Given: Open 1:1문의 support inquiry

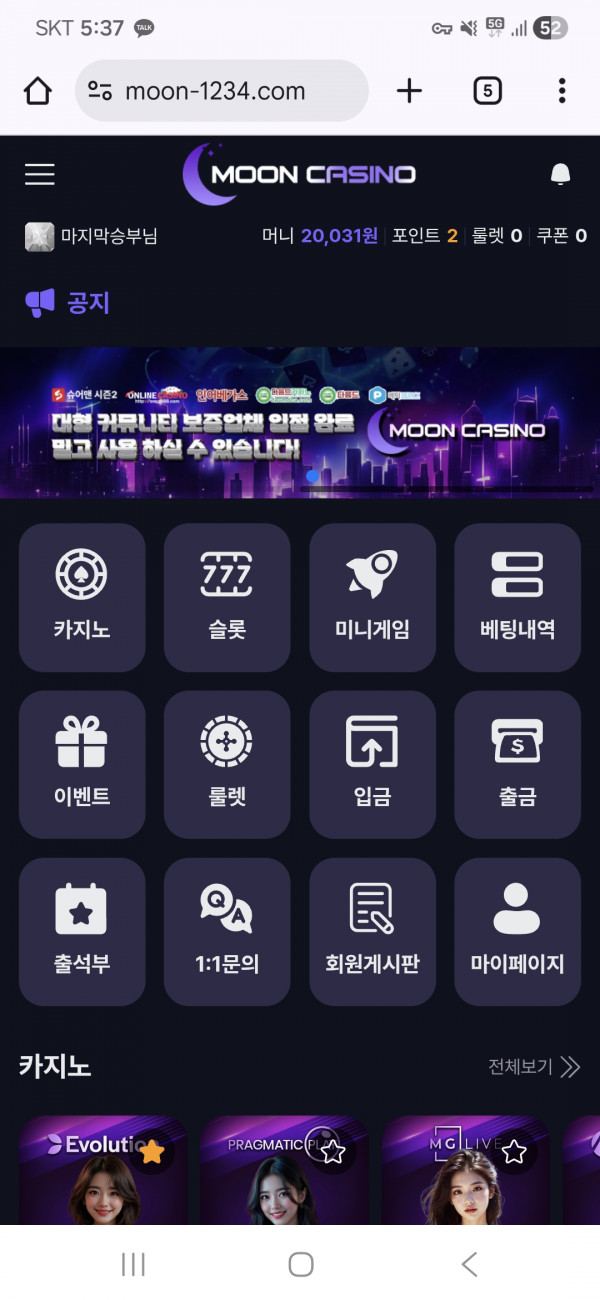Looking at the screenshot, I should pyautogui.click(x=227, y=932).
